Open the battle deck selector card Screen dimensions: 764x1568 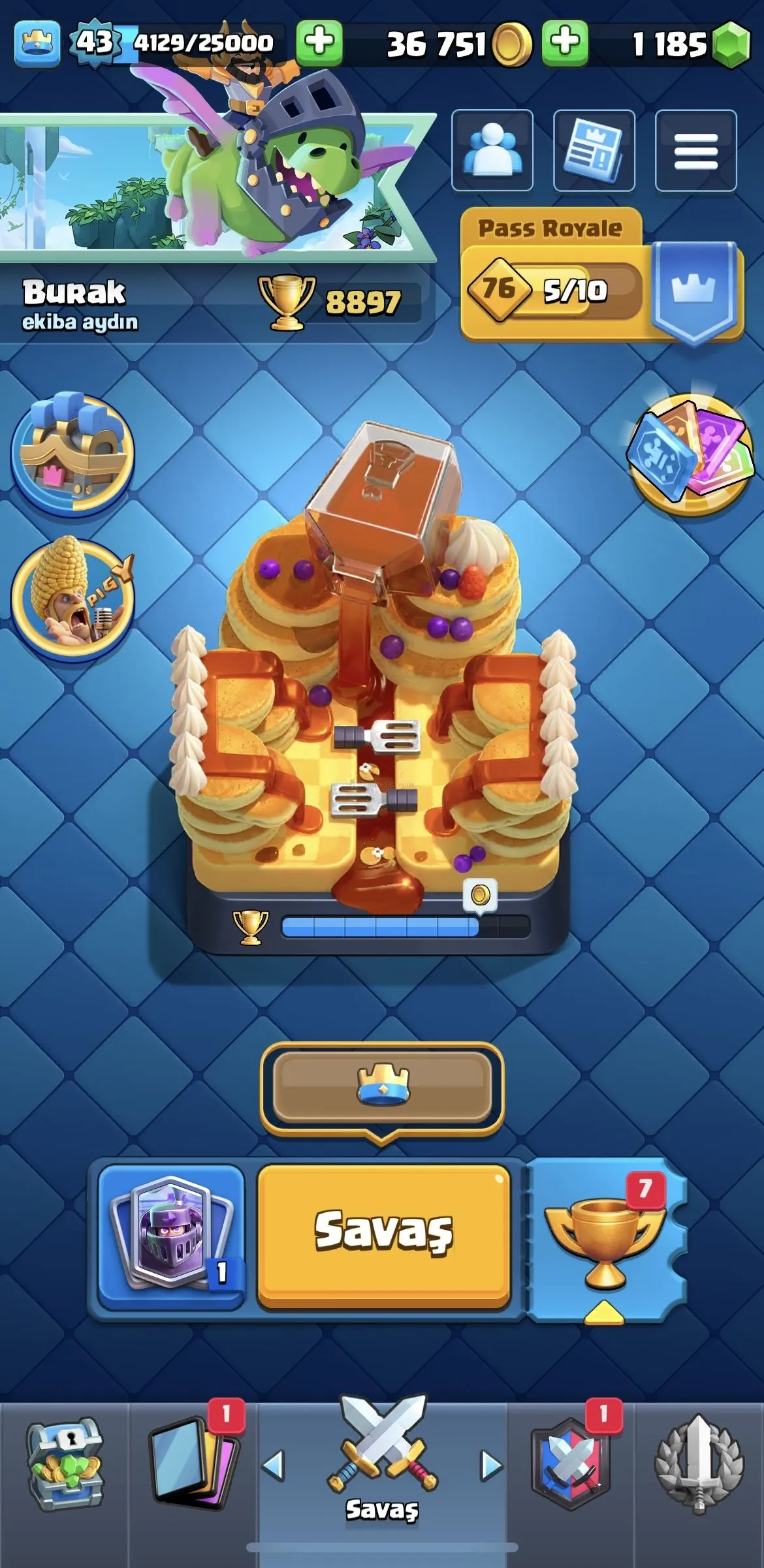171,1236
